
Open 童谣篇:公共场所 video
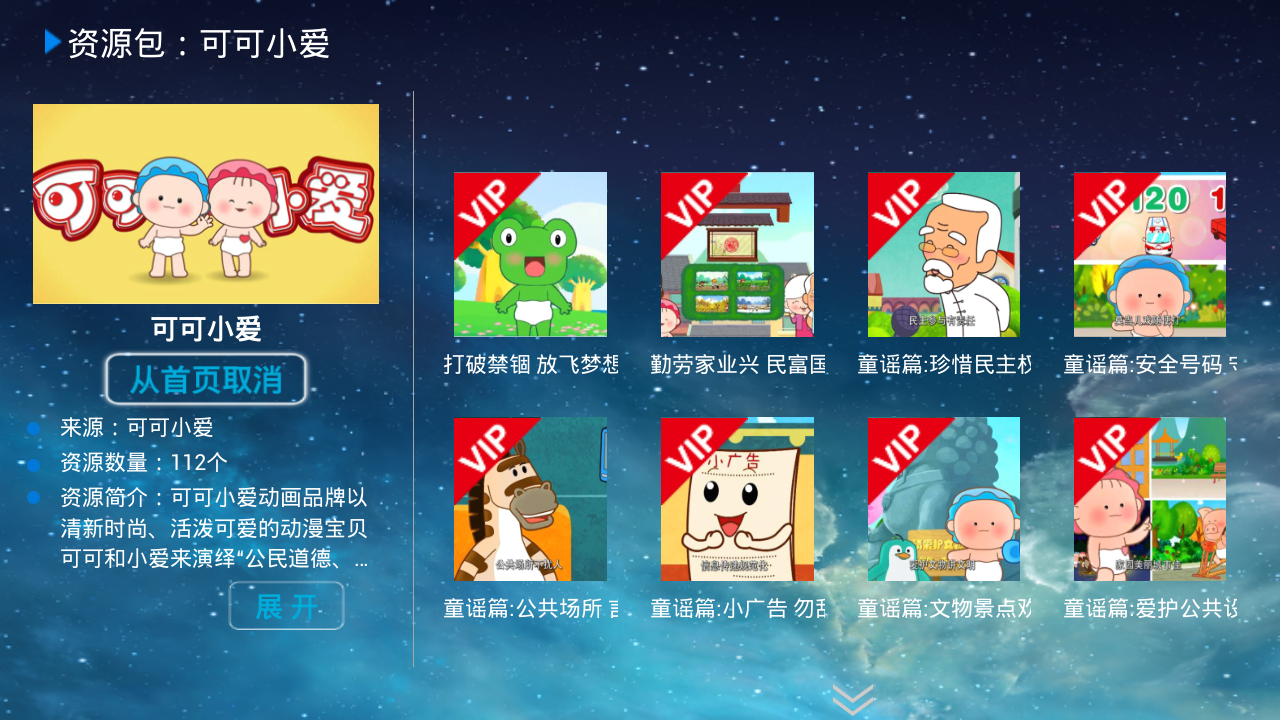[530, 499]
